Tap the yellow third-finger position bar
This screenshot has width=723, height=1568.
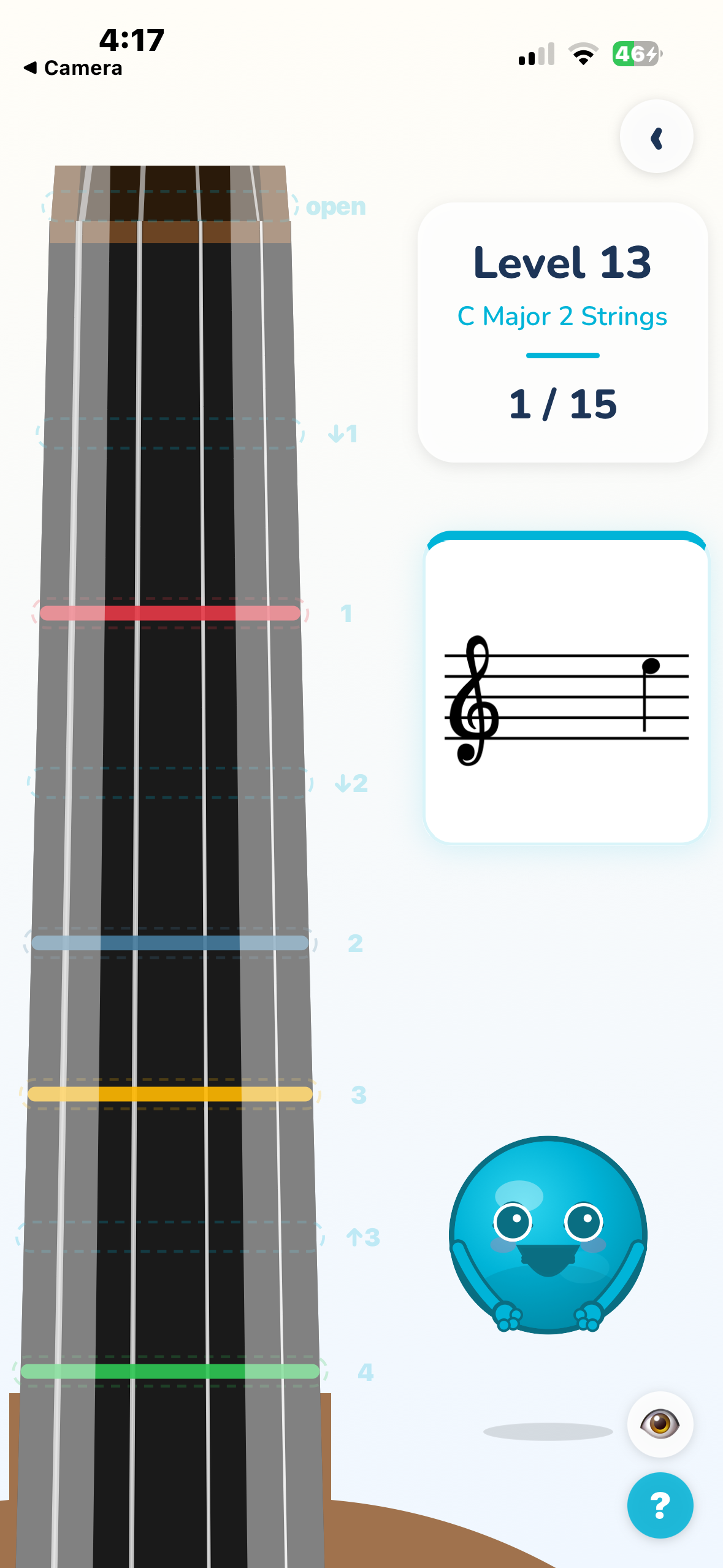point(170,1094)
